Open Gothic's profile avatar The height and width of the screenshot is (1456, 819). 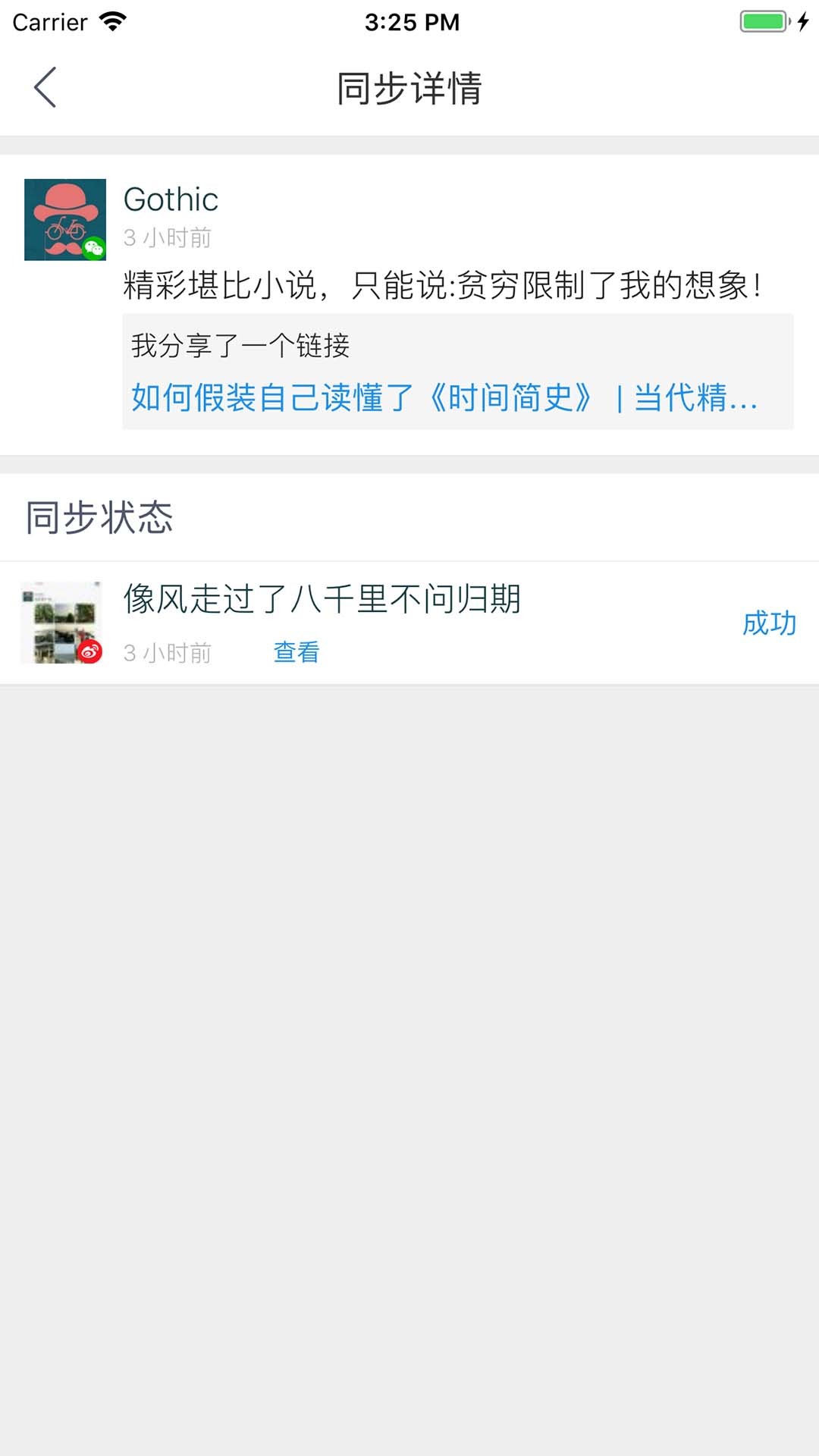65,220
